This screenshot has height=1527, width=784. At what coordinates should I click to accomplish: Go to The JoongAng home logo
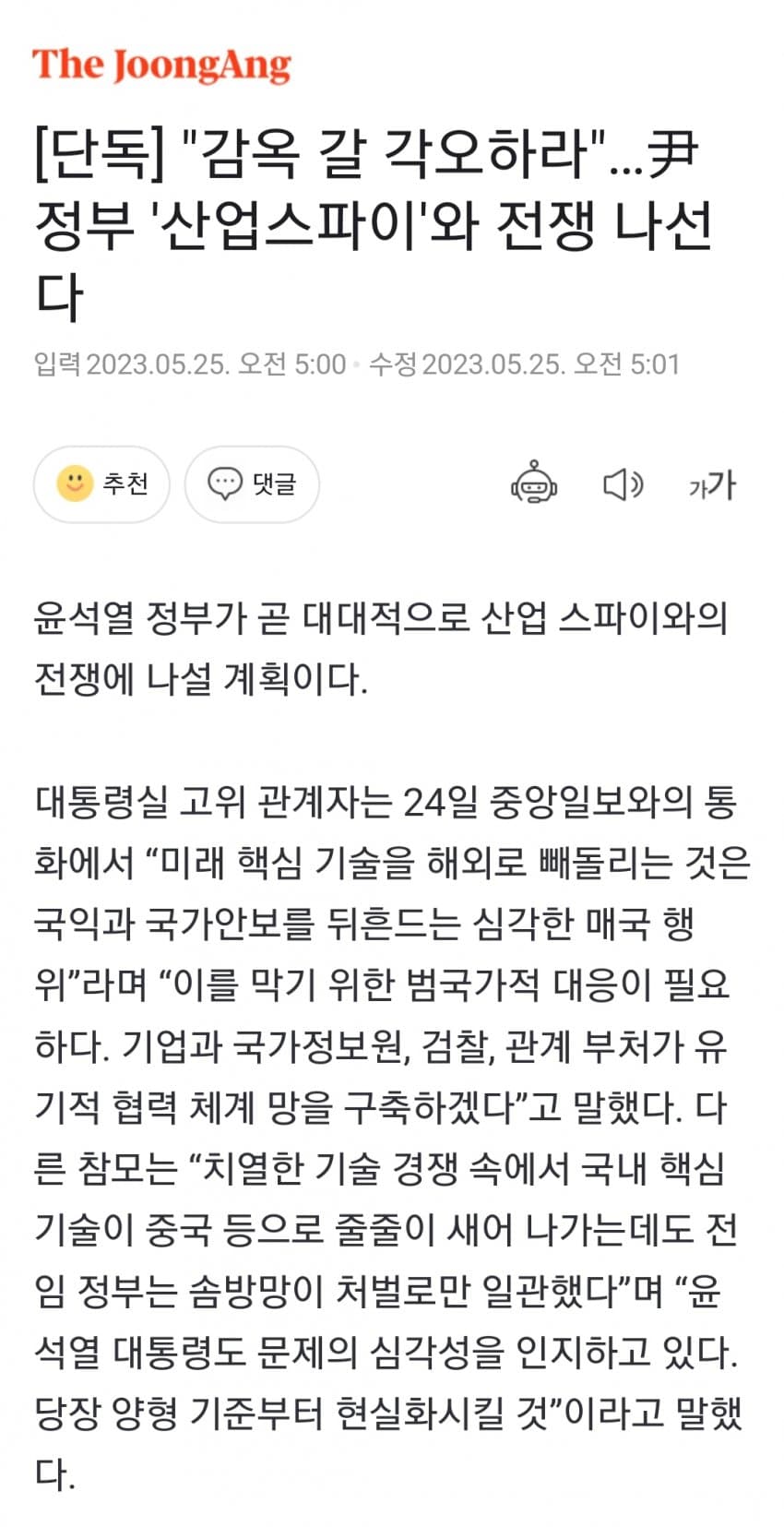161,65
